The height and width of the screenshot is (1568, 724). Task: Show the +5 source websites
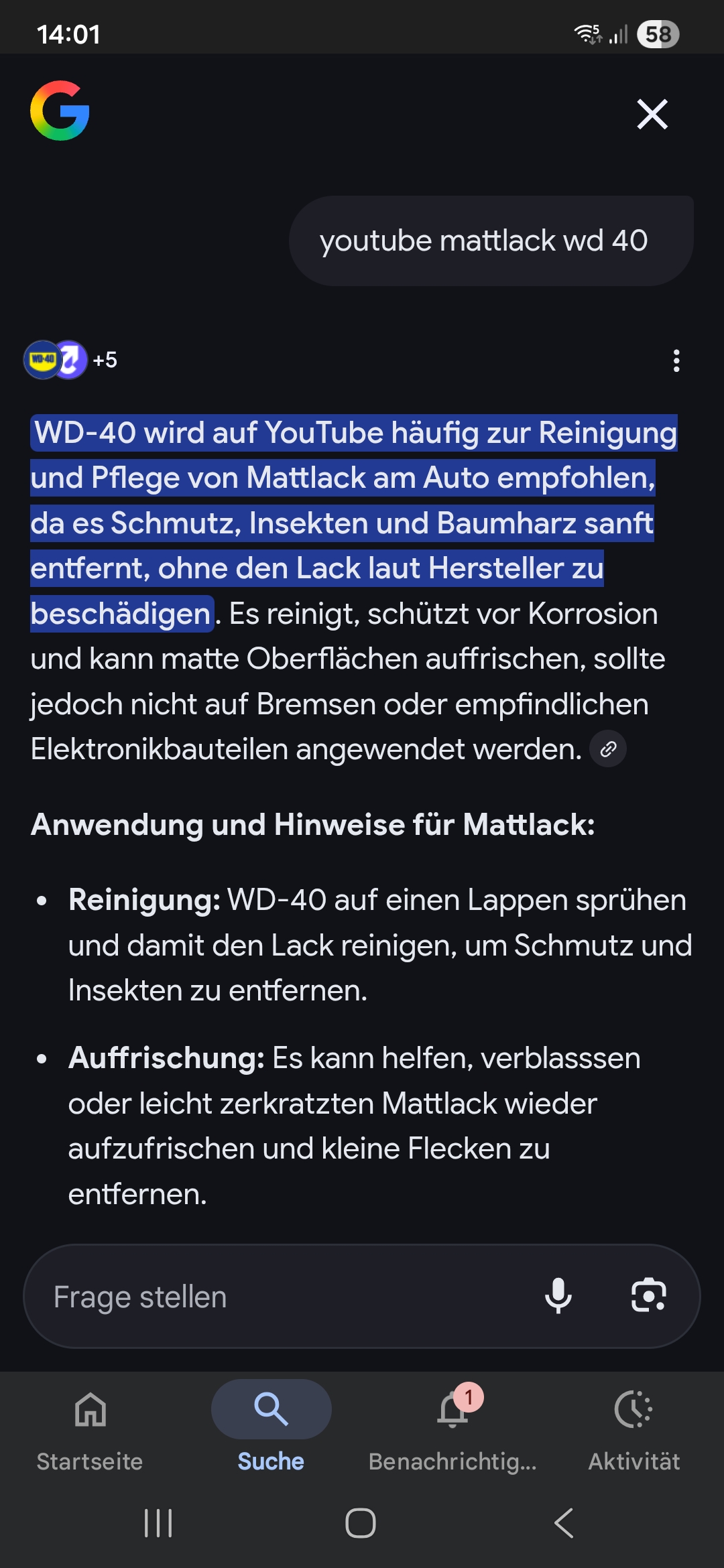(x=71, y=361)
